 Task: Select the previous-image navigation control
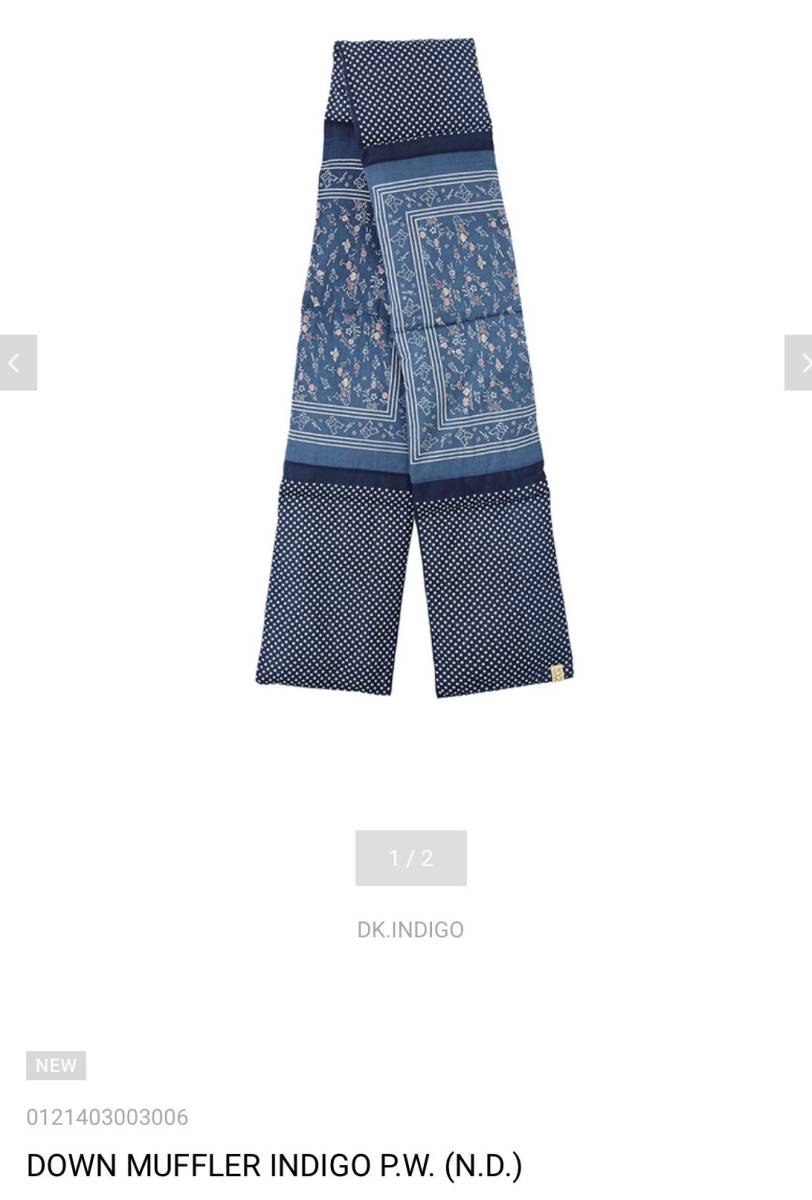click(13, 362)
